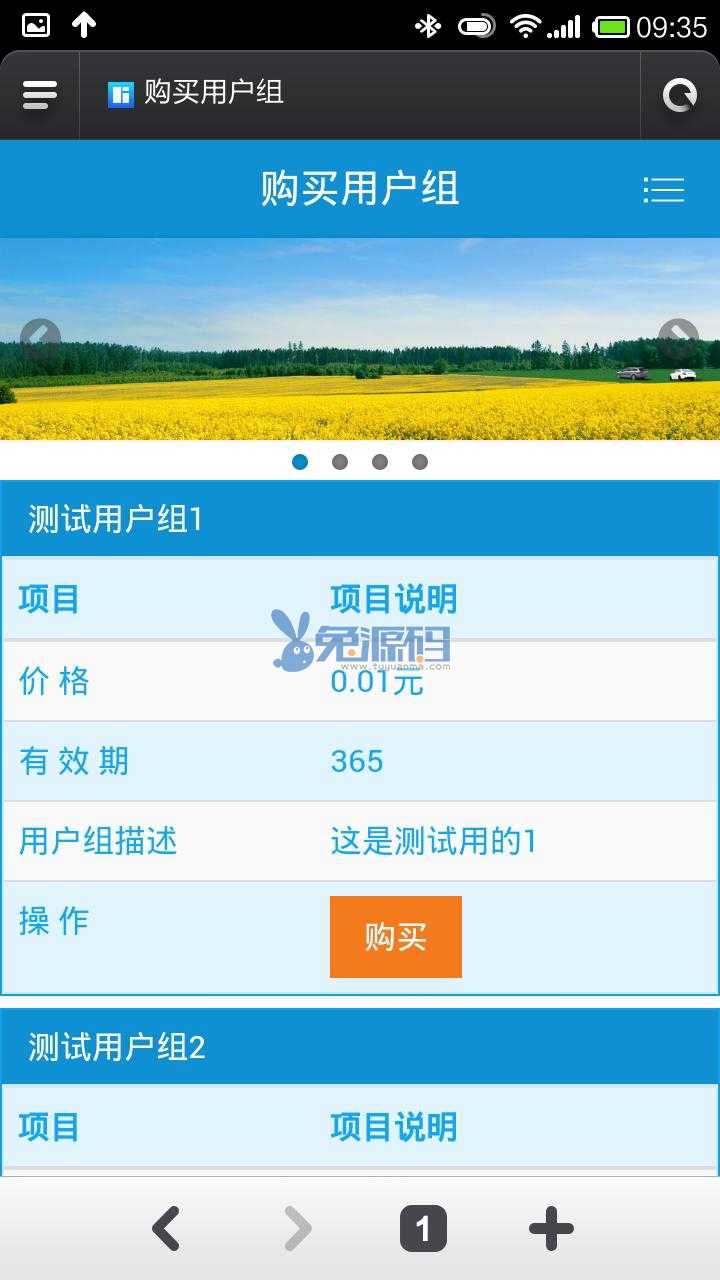The width and height of the screenshot is (720, 1280).
Task: Go back with the browser back arrow
Action: coord(166,1229)
